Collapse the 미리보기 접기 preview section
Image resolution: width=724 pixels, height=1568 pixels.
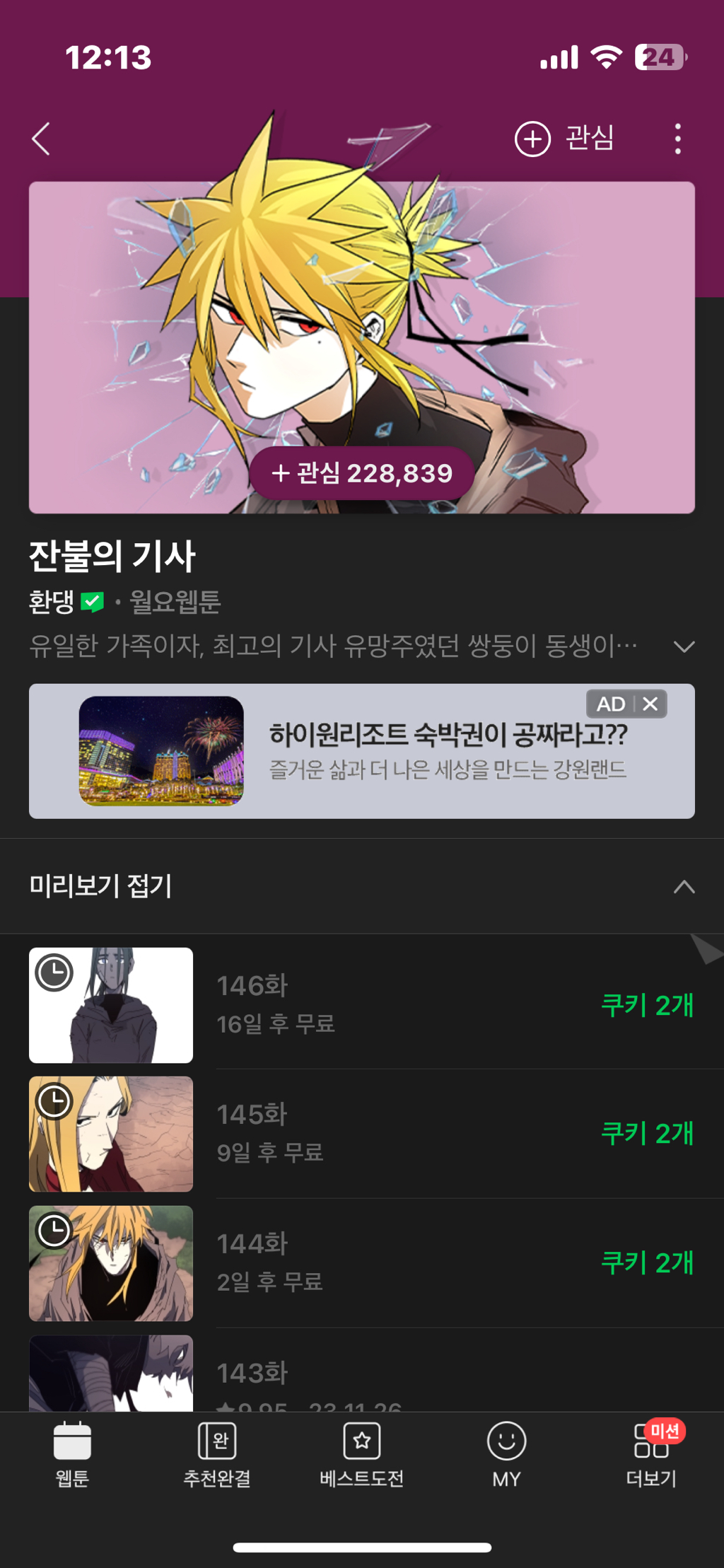(361, 886)
